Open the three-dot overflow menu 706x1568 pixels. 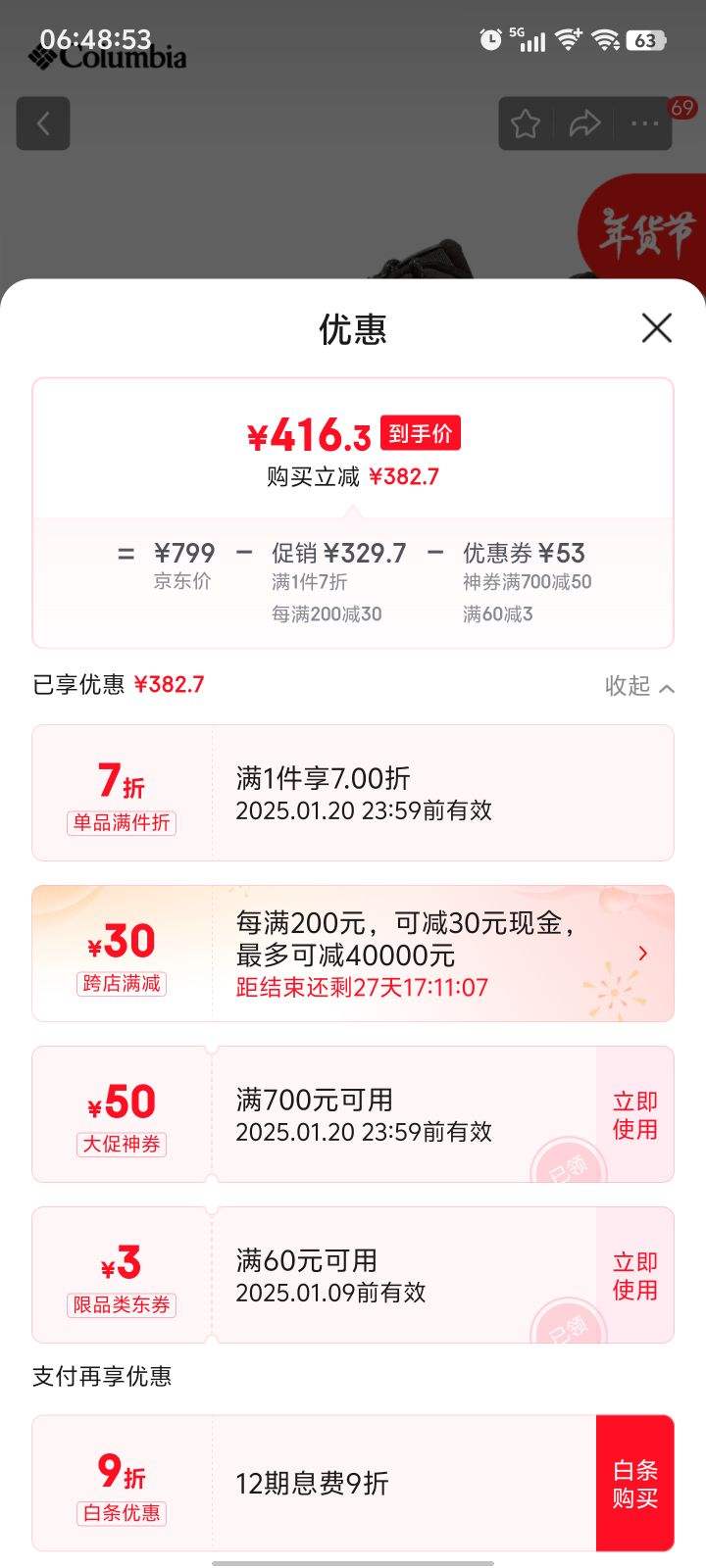click(644, 123)
